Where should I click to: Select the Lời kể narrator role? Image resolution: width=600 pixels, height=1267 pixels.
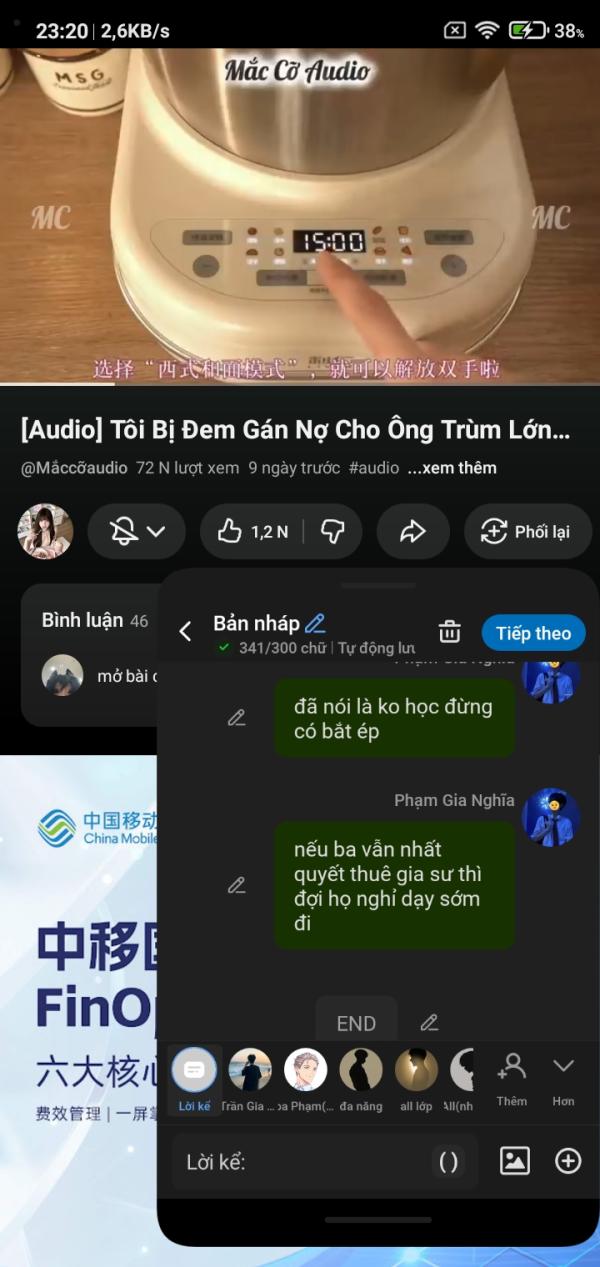coord(195,1077)
